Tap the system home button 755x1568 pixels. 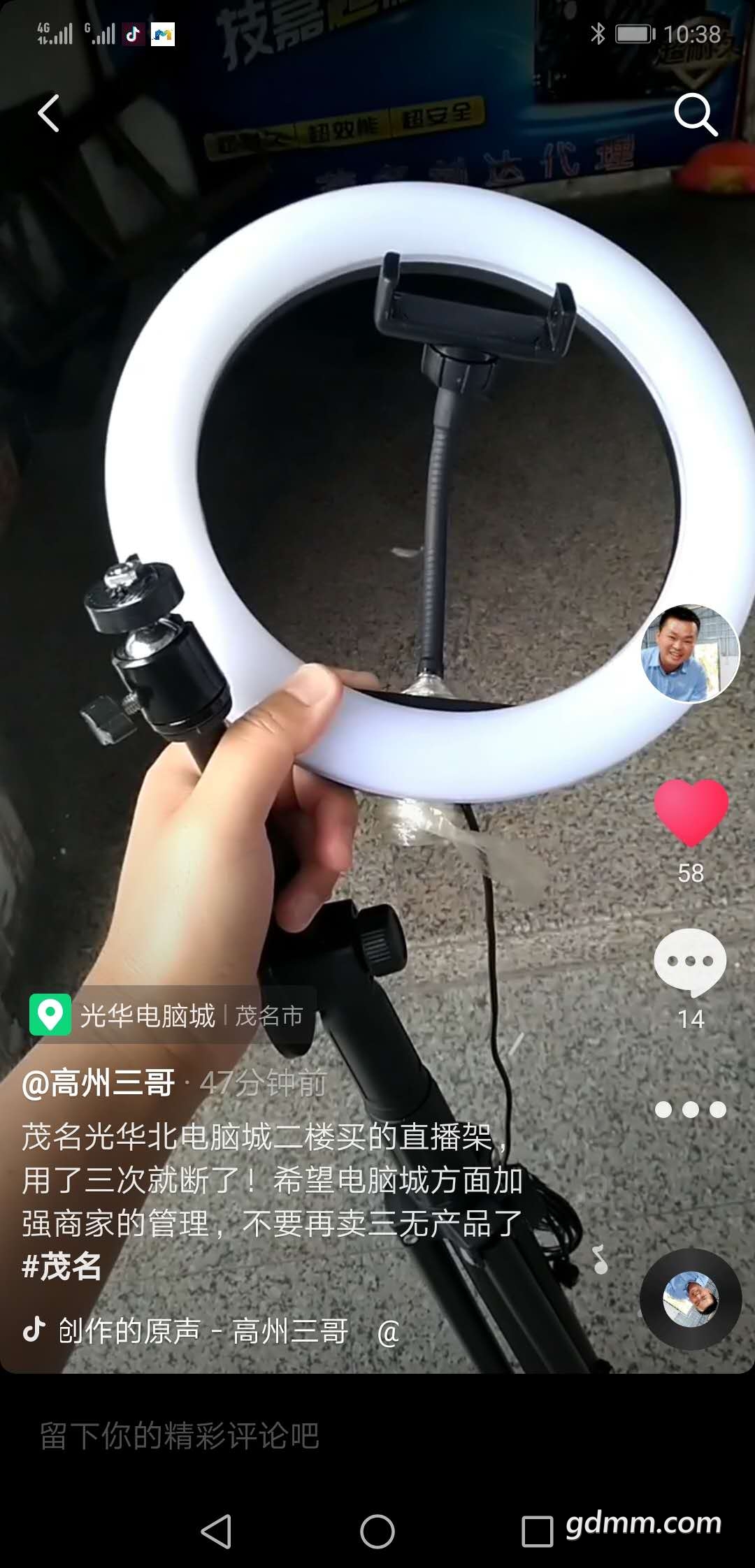(377, 1532)
